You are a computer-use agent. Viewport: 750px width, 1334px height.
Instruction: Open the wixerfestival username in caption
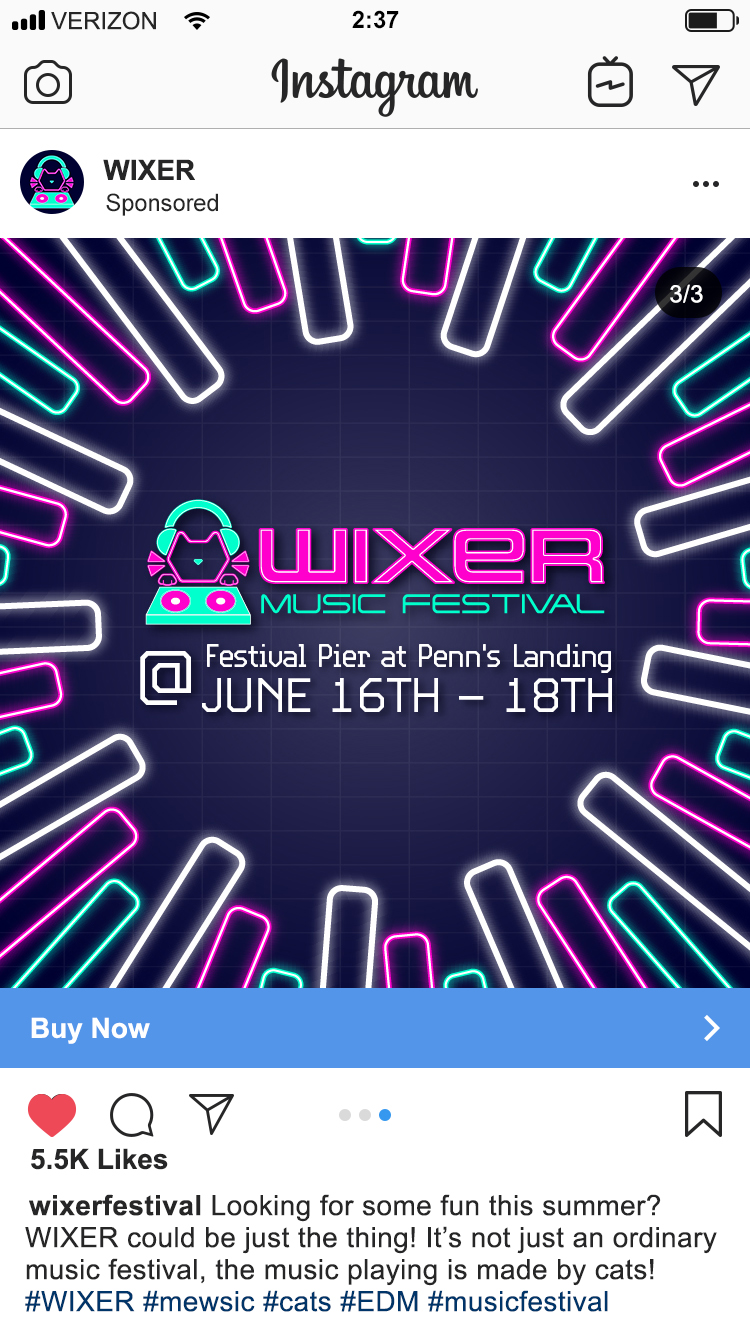116,1206
